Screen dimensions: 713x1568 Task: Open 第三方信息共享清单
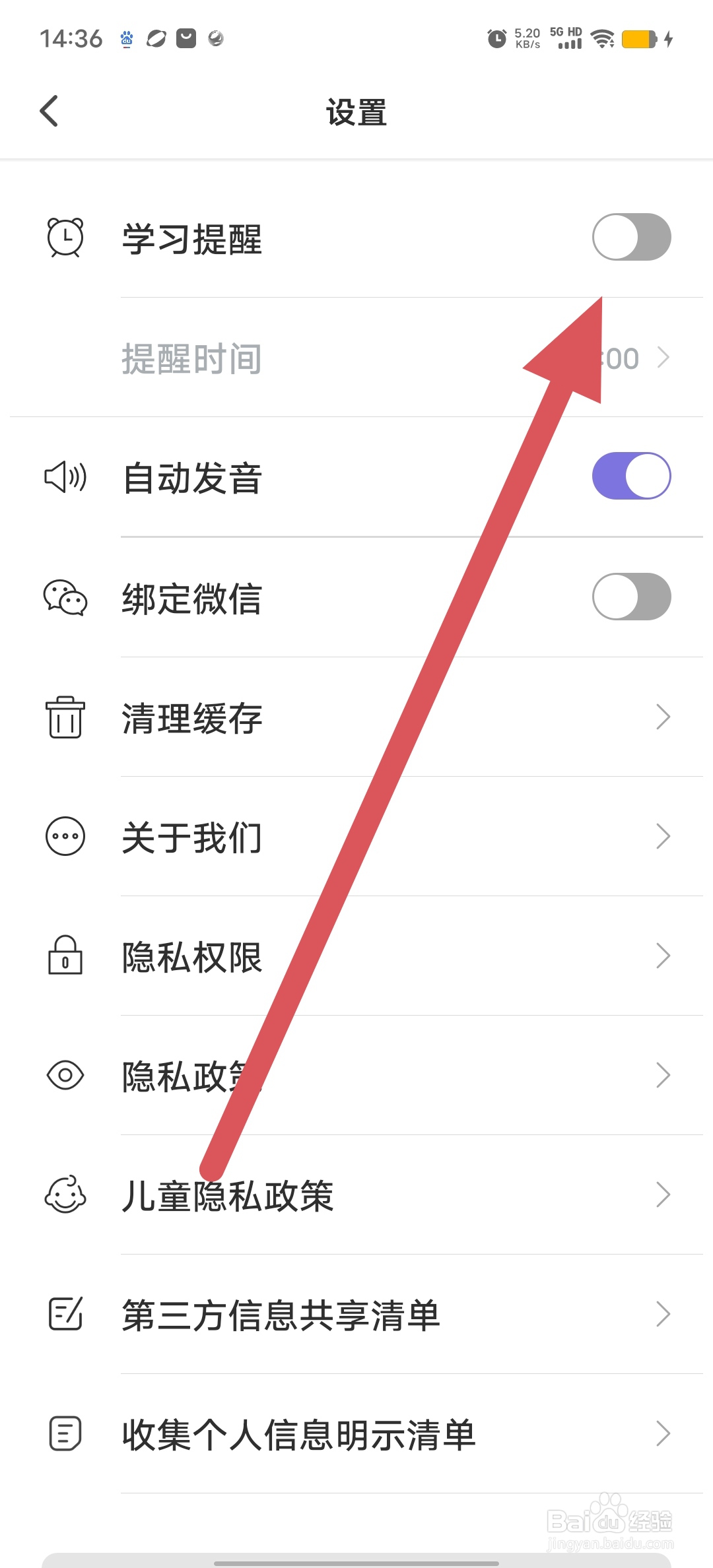click(356, 1315)
